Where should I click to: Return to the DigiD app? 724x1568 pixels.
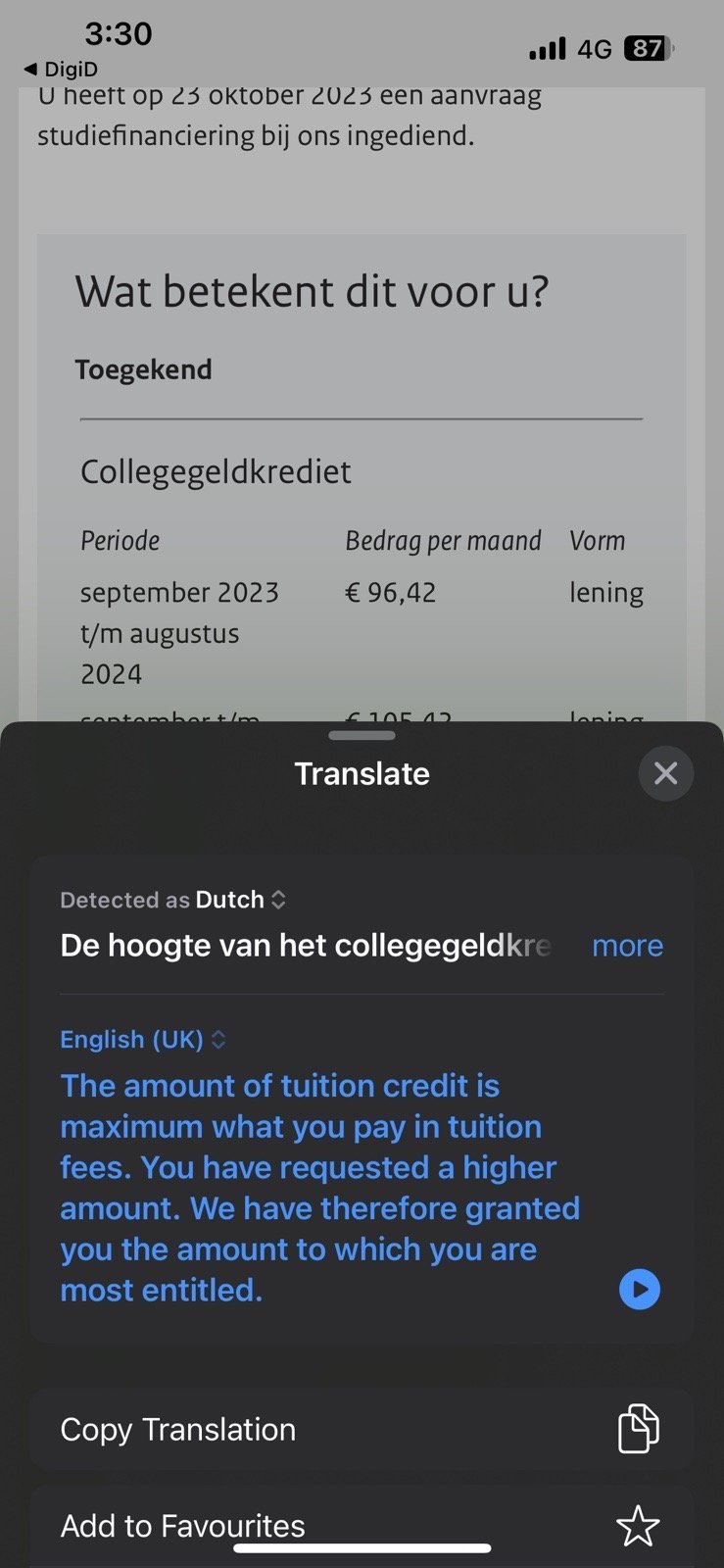point(61,69)
